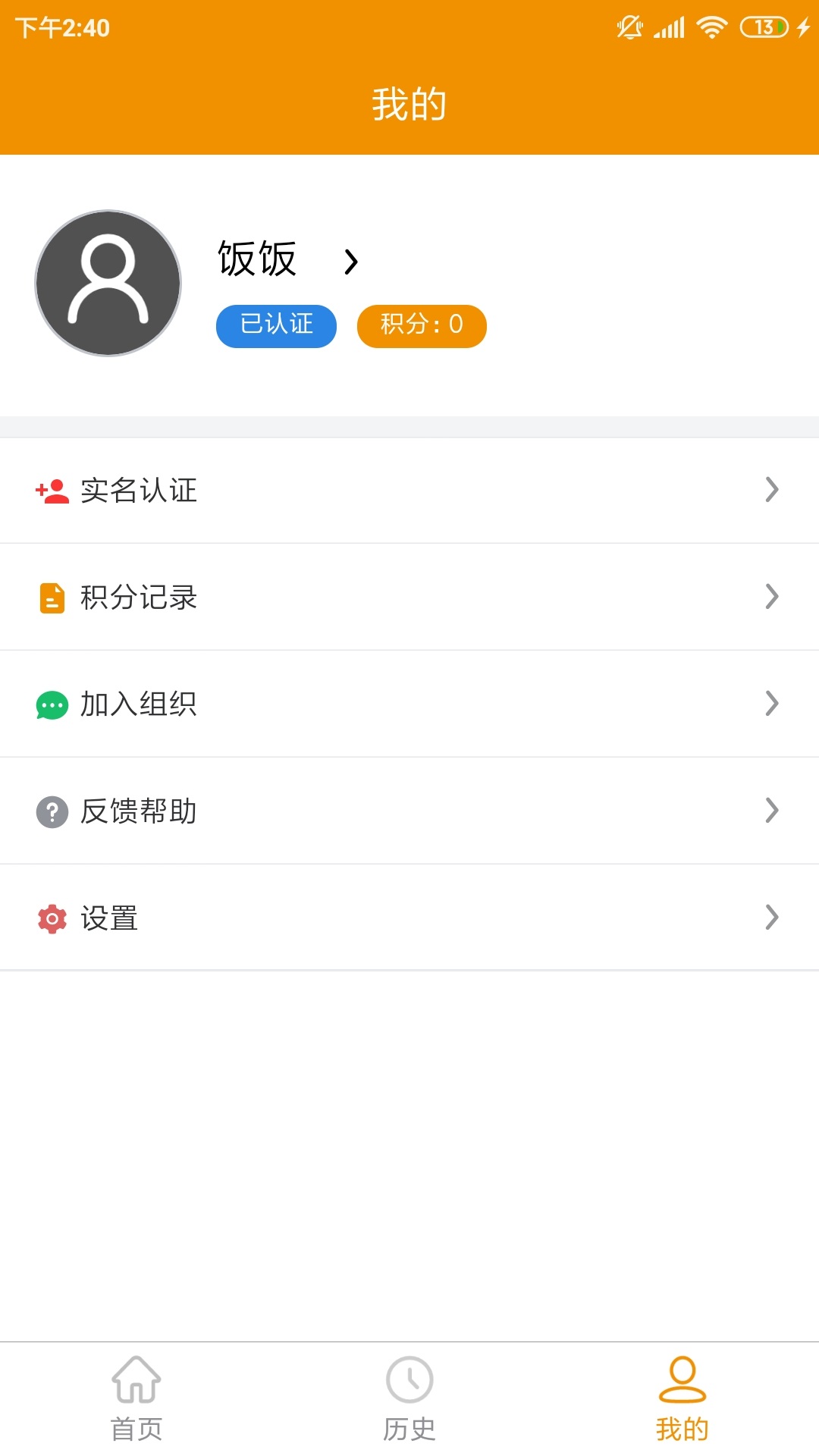The height and width of the screenshot is (1456, 819).
Task: Open the 饭饭 profile details arrow
Action: (x=350, y=262)
